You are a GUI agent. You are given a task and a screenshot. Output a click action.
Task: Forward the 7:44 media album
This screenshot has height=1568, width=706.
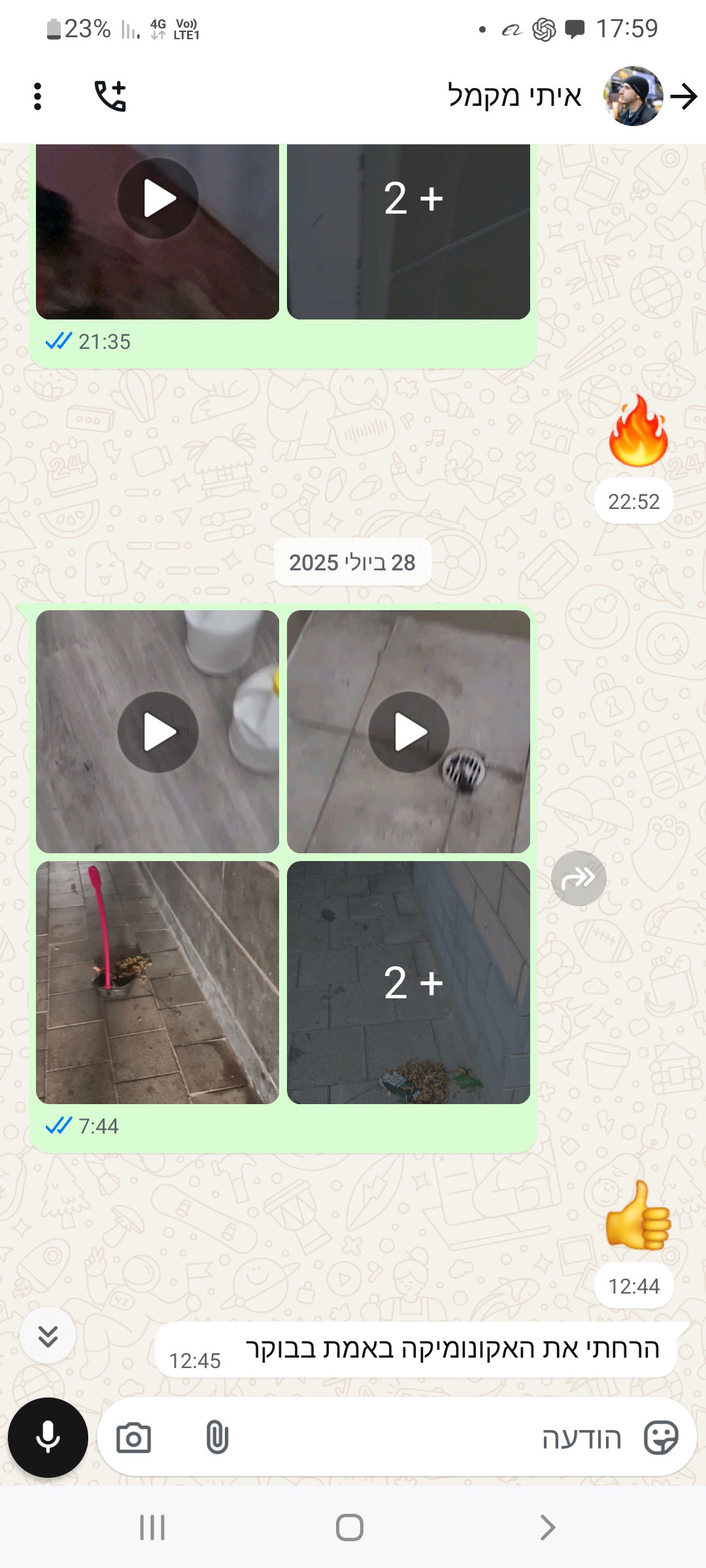[x=579, y=878]
